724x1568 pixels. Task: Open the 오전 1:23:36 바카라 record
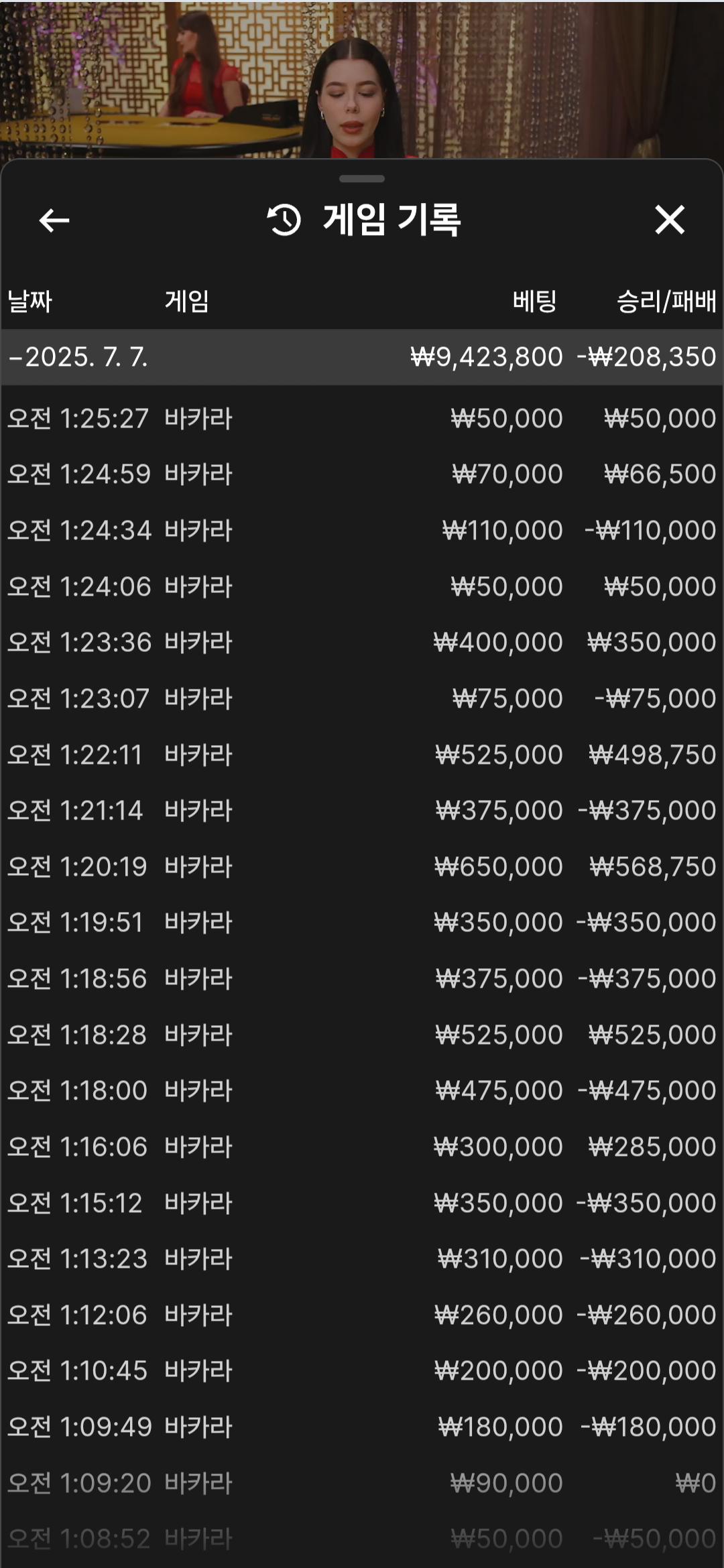pos(362,642)
